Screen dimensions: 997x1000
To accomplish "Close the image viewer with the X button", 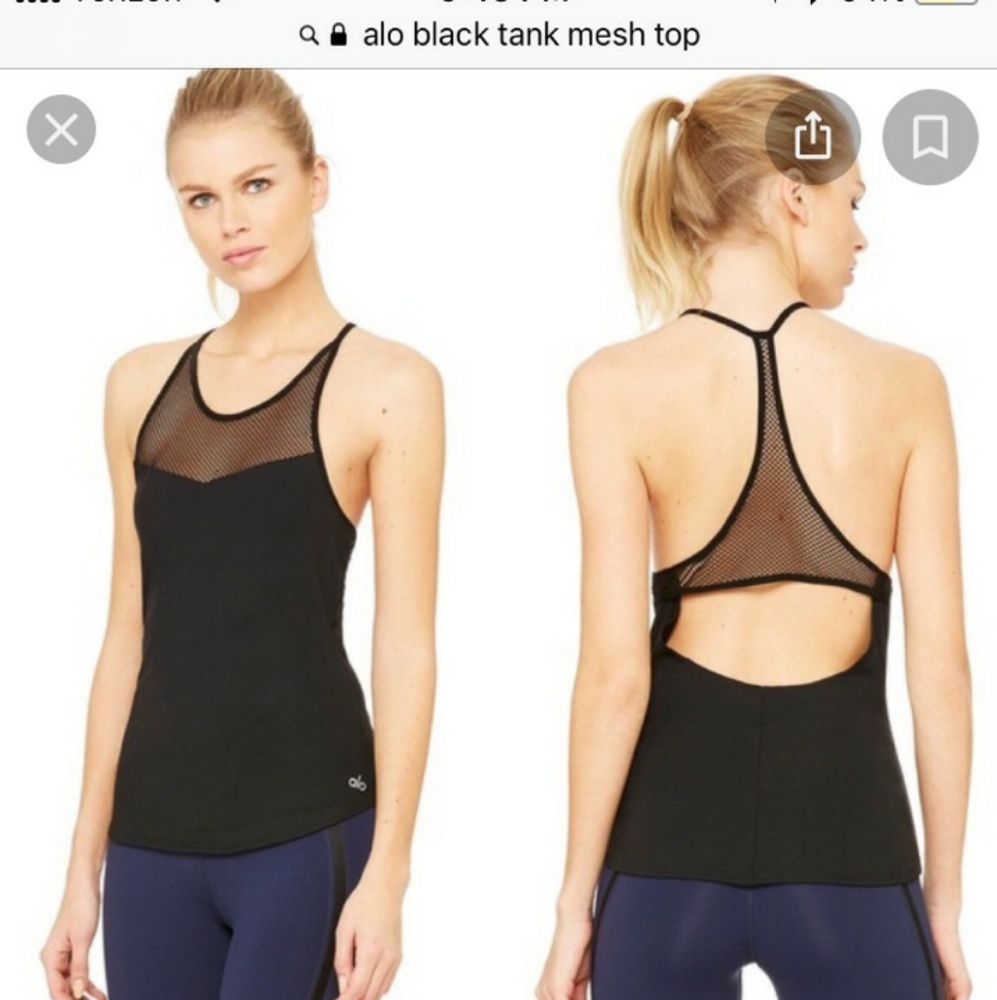I will 62,130.
